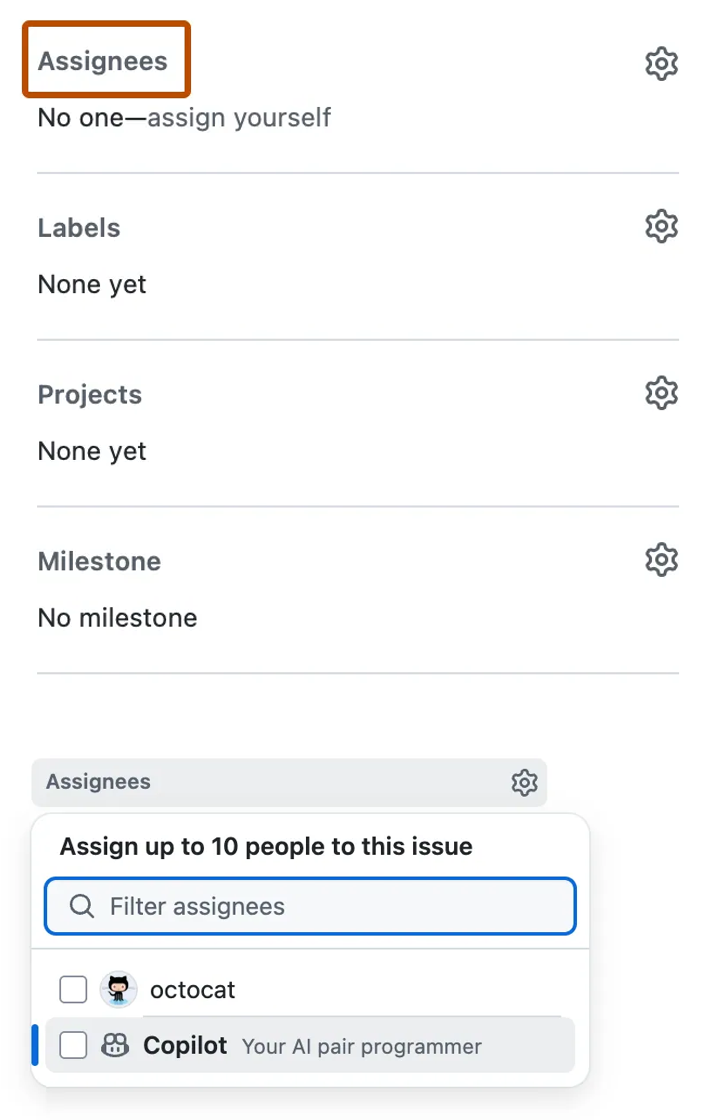Select Copilot as an assignee
This screenshot has width=710, height=1120.
[x=74, y=1046]
